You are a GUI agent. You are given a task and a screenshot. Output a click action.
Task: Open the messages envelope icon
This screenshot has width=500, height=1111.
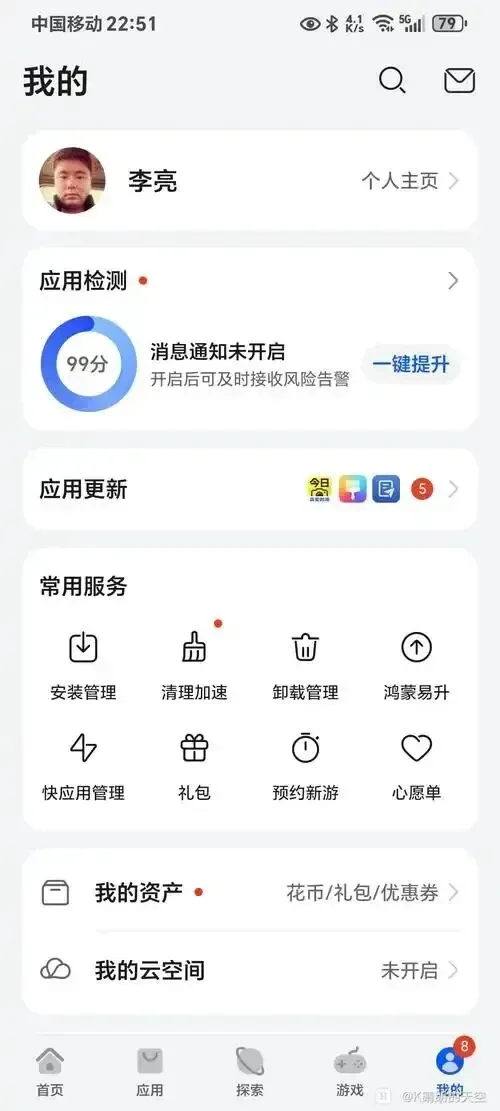coord(459,81)
